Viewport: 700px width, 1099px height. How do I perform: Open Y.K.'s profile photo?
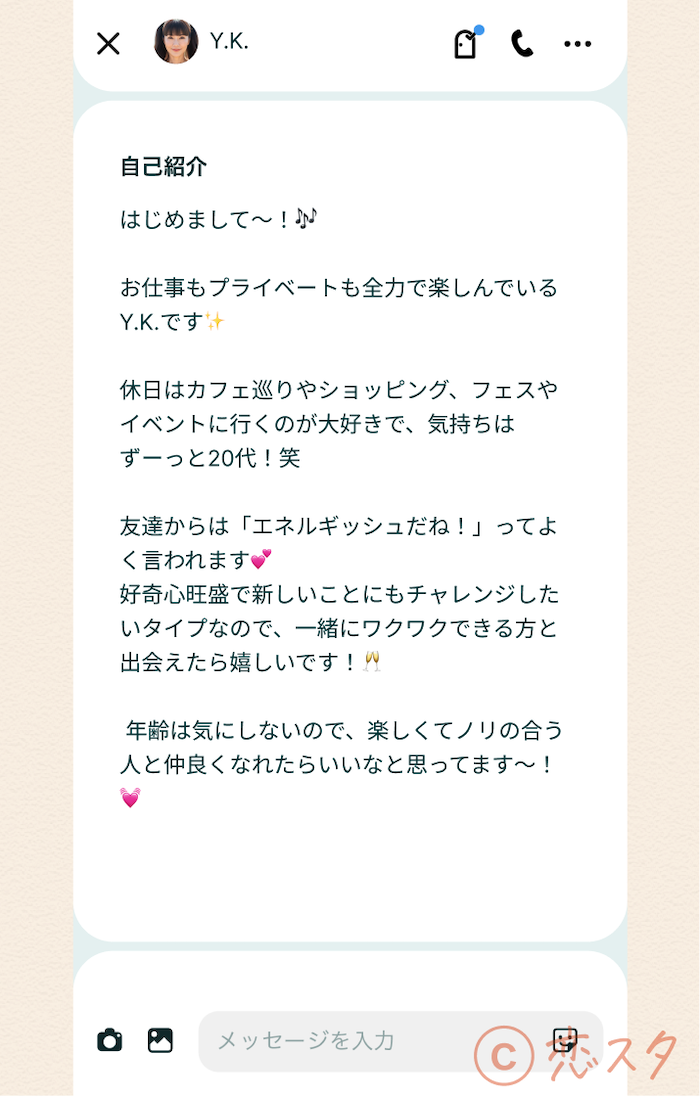(x=176, y=42)
